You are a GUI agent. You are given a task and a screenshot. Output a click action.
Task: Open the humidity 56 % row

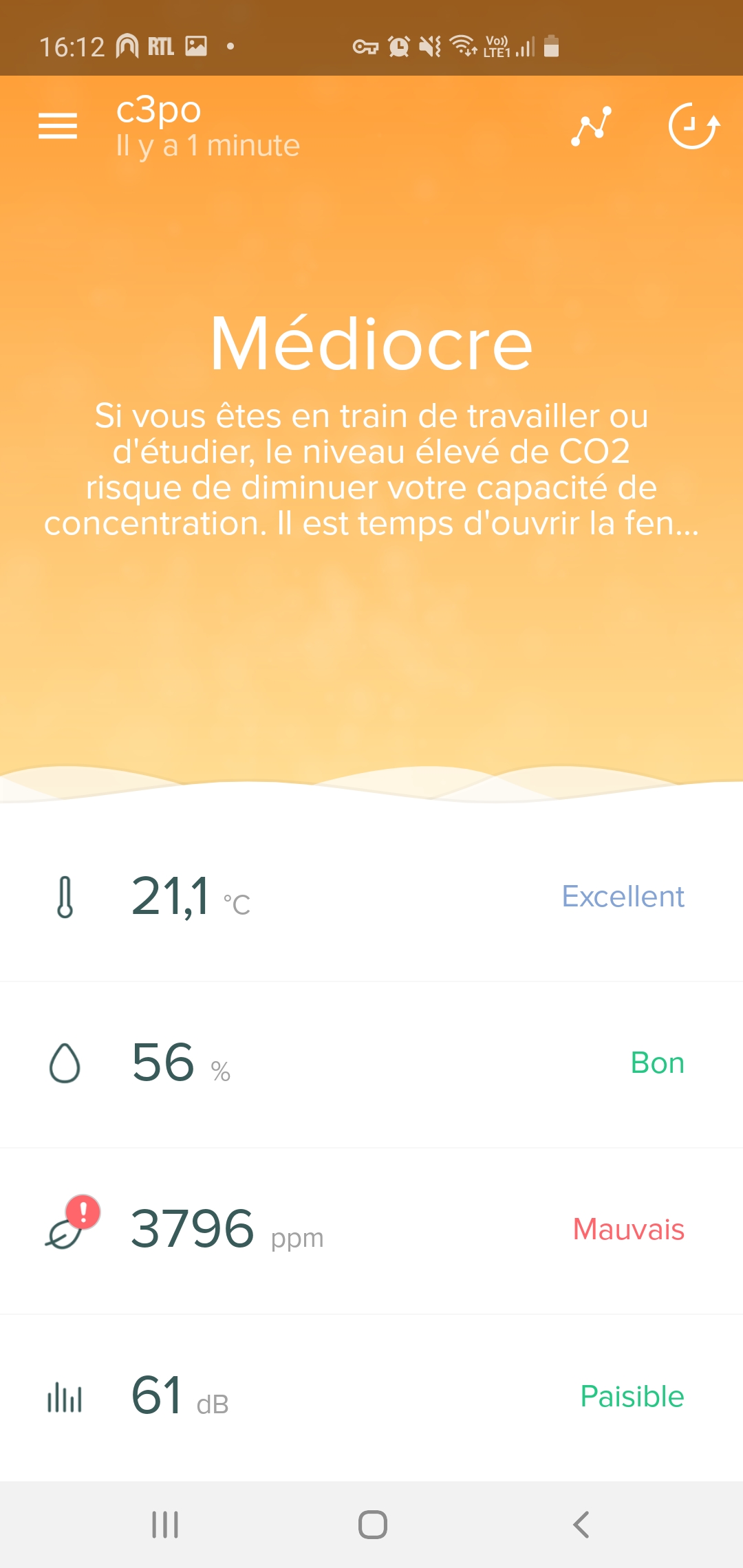coord(371,1064)
